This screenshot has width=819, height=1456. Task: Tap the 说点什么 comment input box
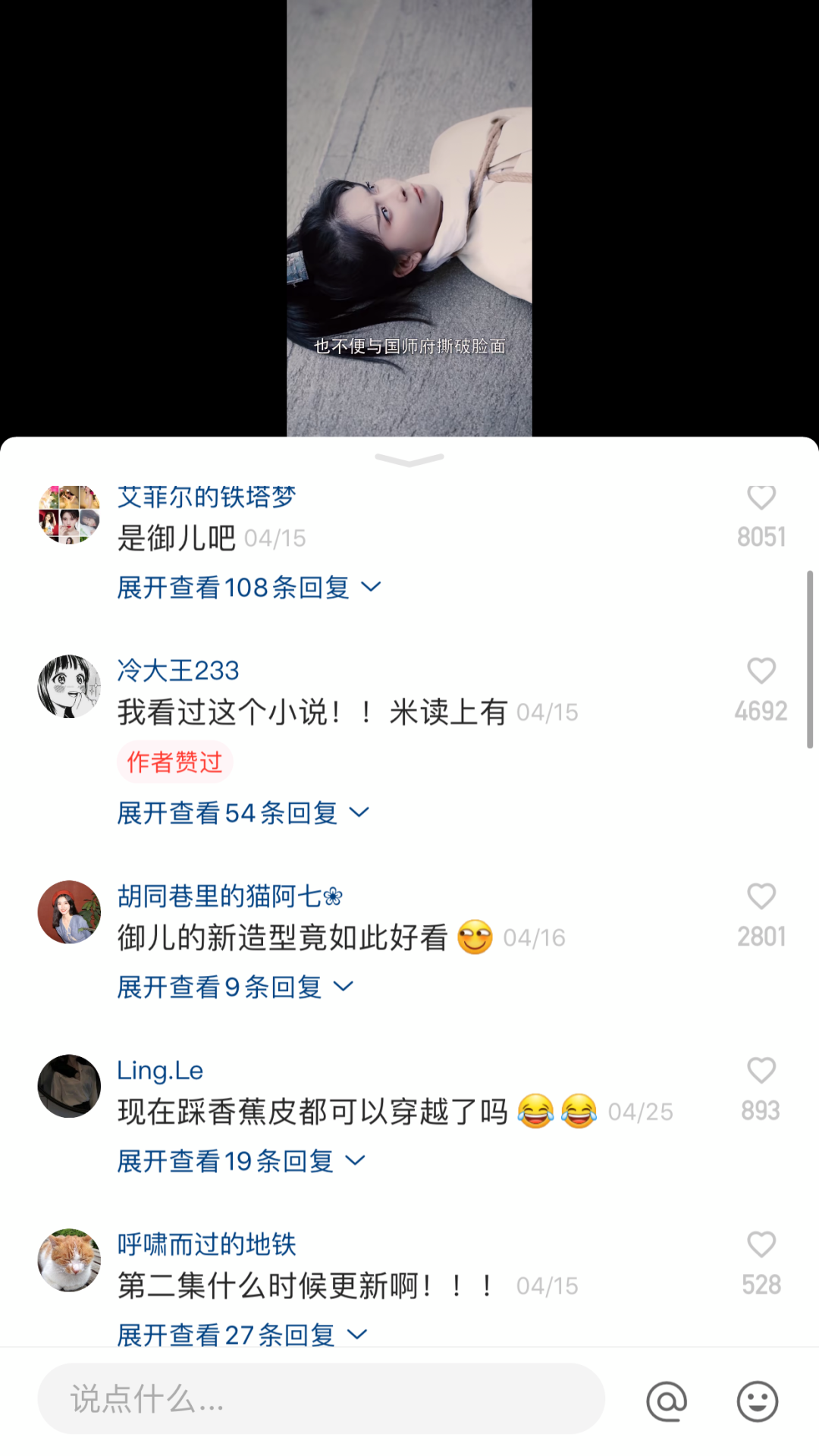pos(321,1399)
